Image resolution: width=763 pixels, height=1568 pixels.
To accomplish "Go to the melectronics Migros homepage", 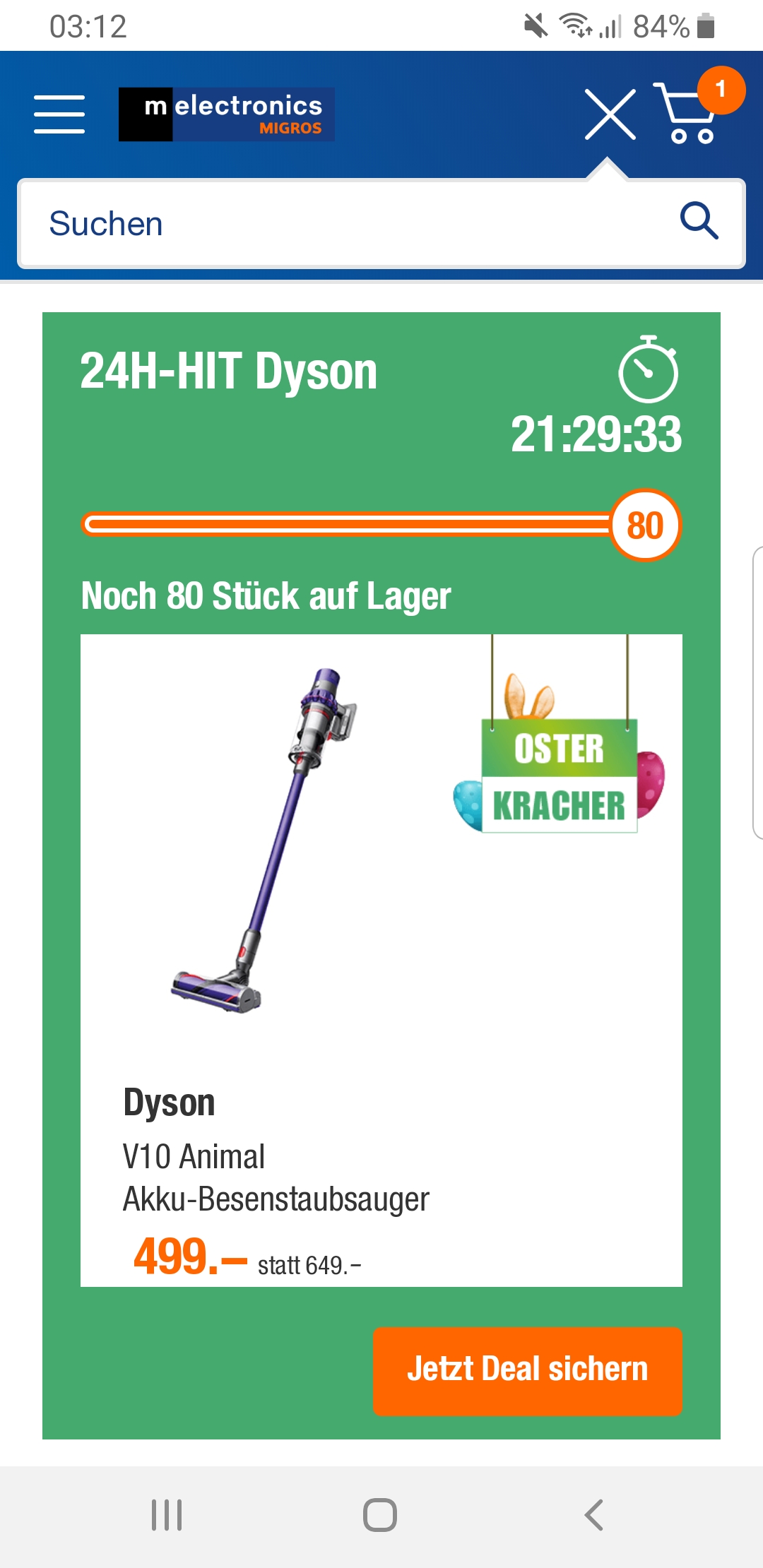I will 226,114.
